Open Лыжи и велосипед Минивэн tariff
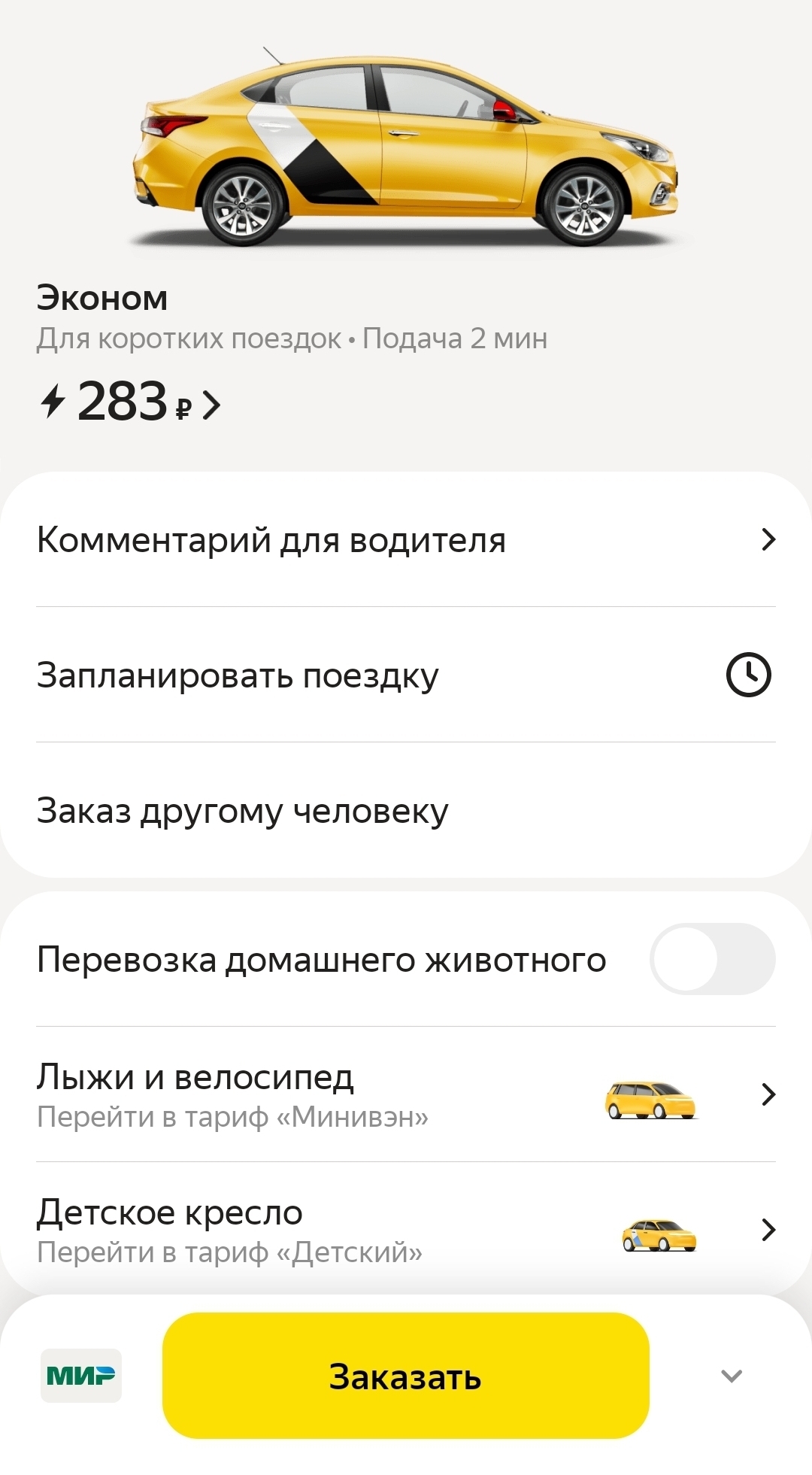The image size is (812, 1475). [x=406, y=1094]
